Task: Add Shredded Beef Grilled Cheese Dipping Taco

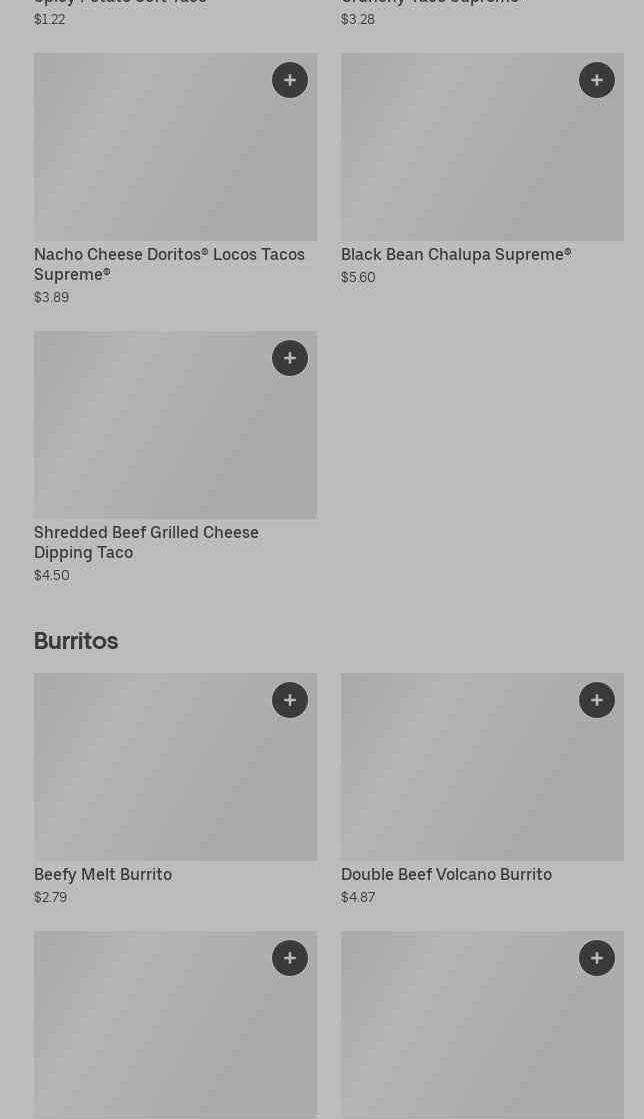Action: coord(290,358)
